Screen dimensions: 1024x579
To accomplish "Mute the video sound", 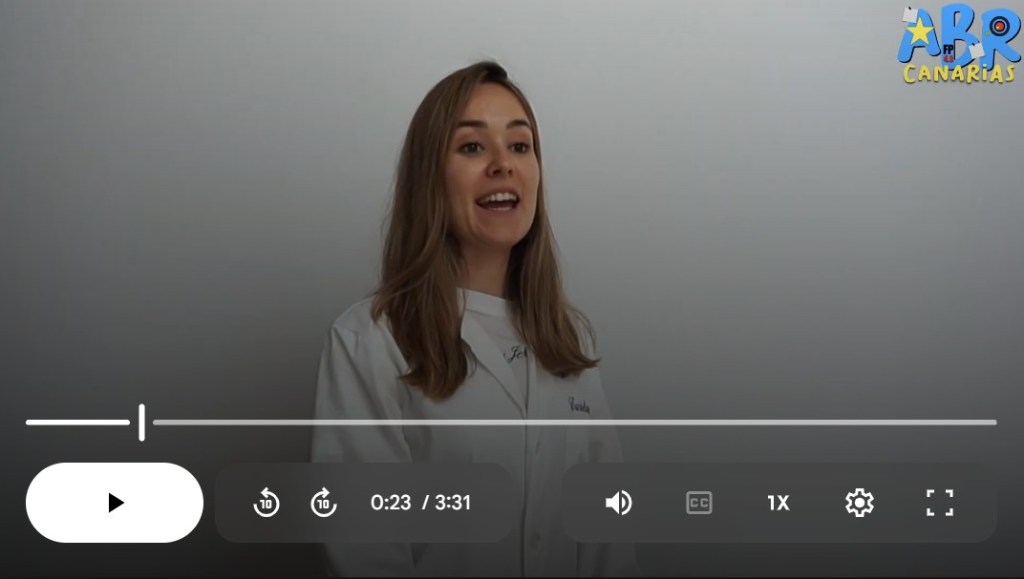I will coord(618,502).
